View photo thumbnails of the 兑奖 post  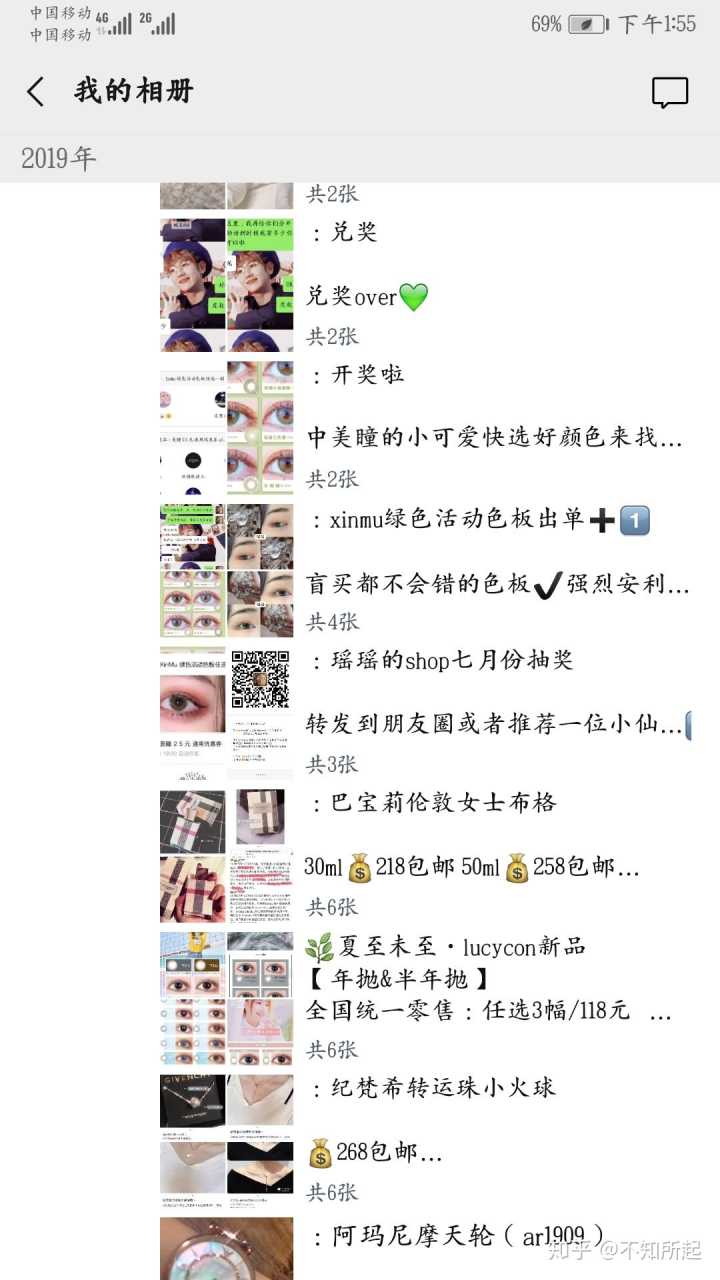point(227,285)
